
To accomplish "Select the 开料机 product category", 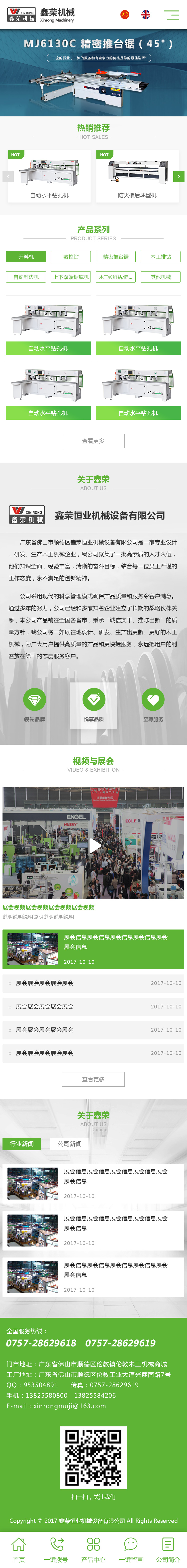I will click(x=26, y=257).
